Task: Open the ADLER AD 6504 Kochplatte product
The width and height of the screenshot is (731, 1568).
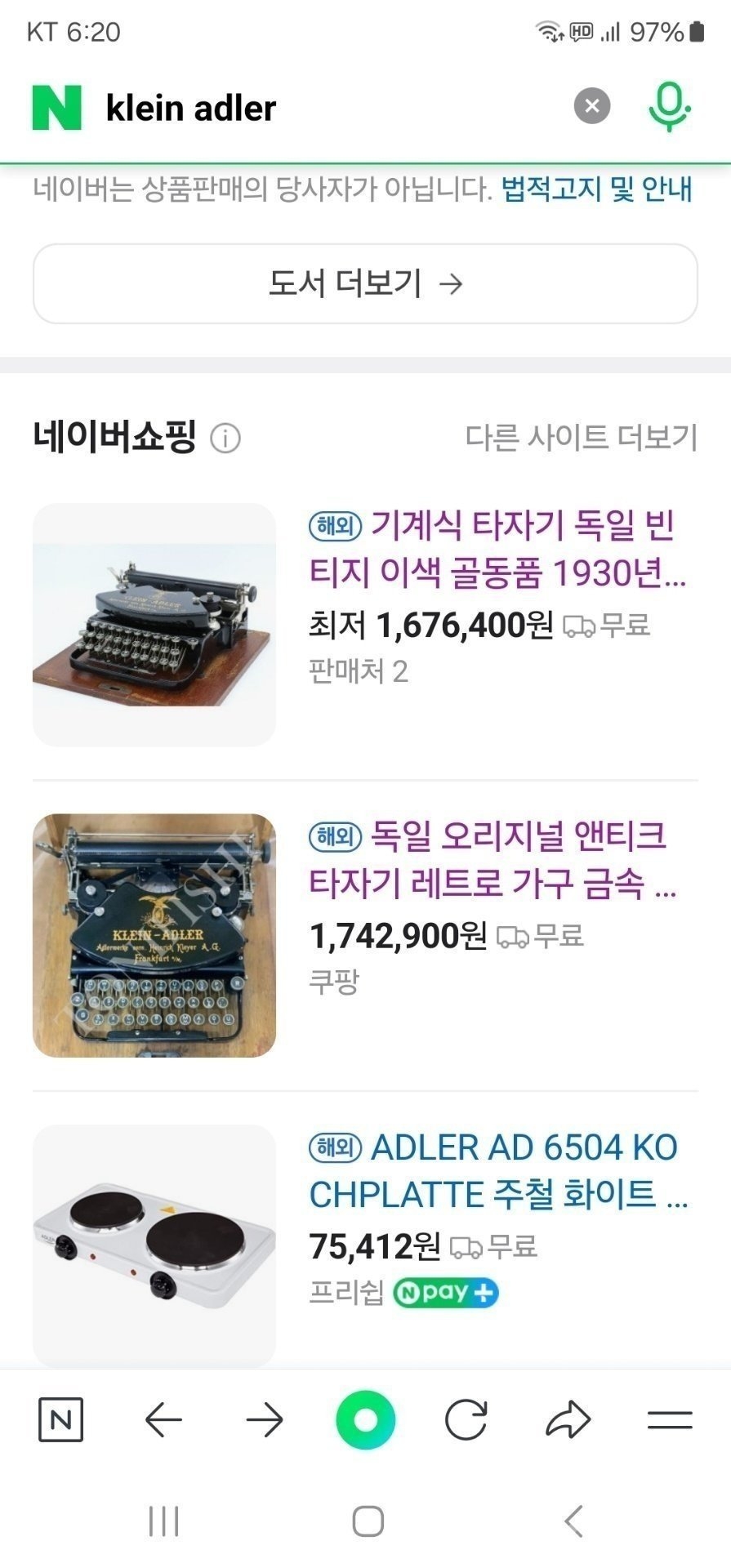Action: [x=498, y=1171]
